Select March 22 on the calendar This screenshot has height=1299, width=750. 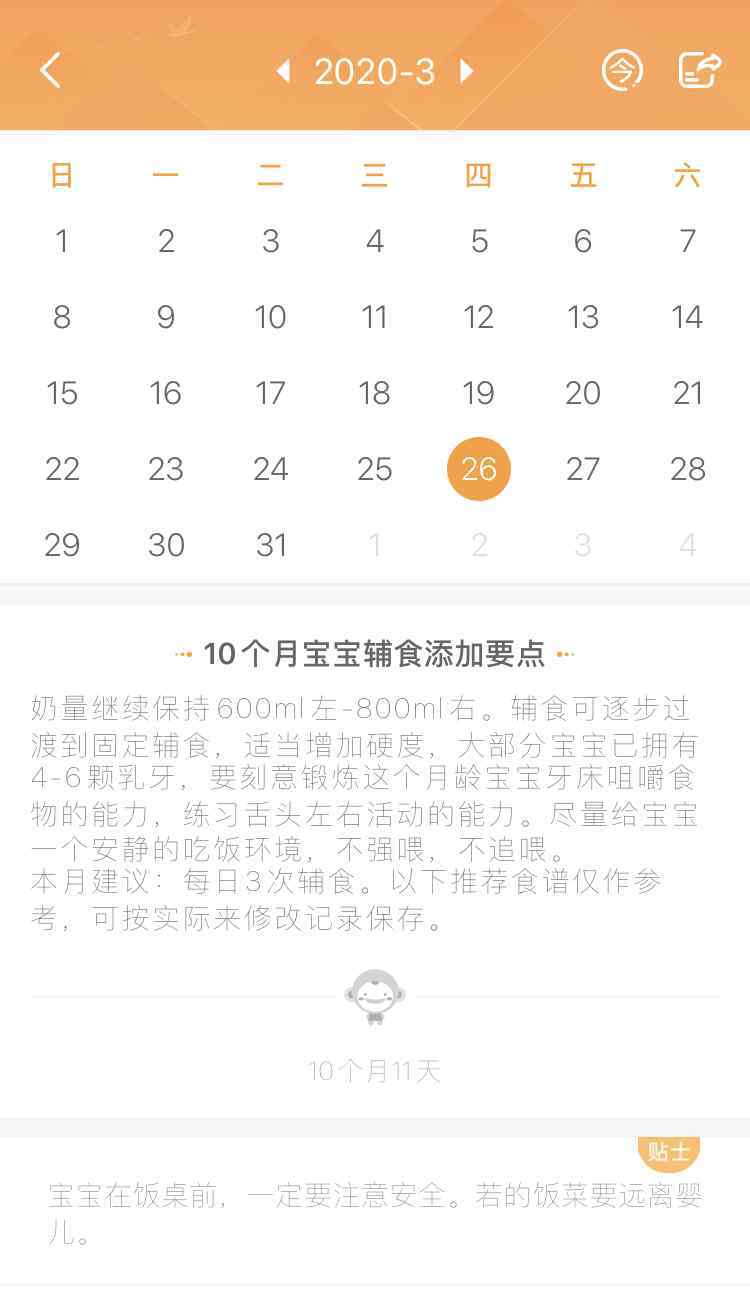62,469
